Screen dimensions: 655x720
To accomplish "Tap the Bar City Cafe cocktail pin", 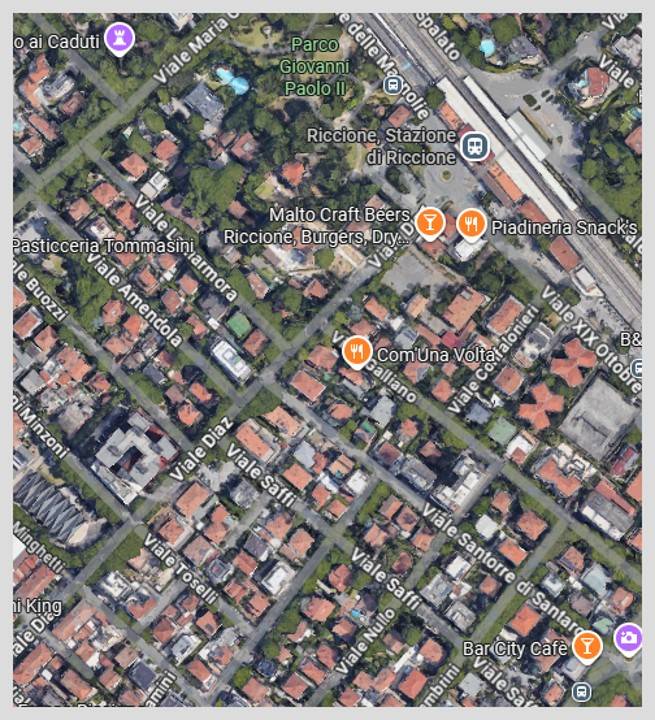I will pos(587,646).
